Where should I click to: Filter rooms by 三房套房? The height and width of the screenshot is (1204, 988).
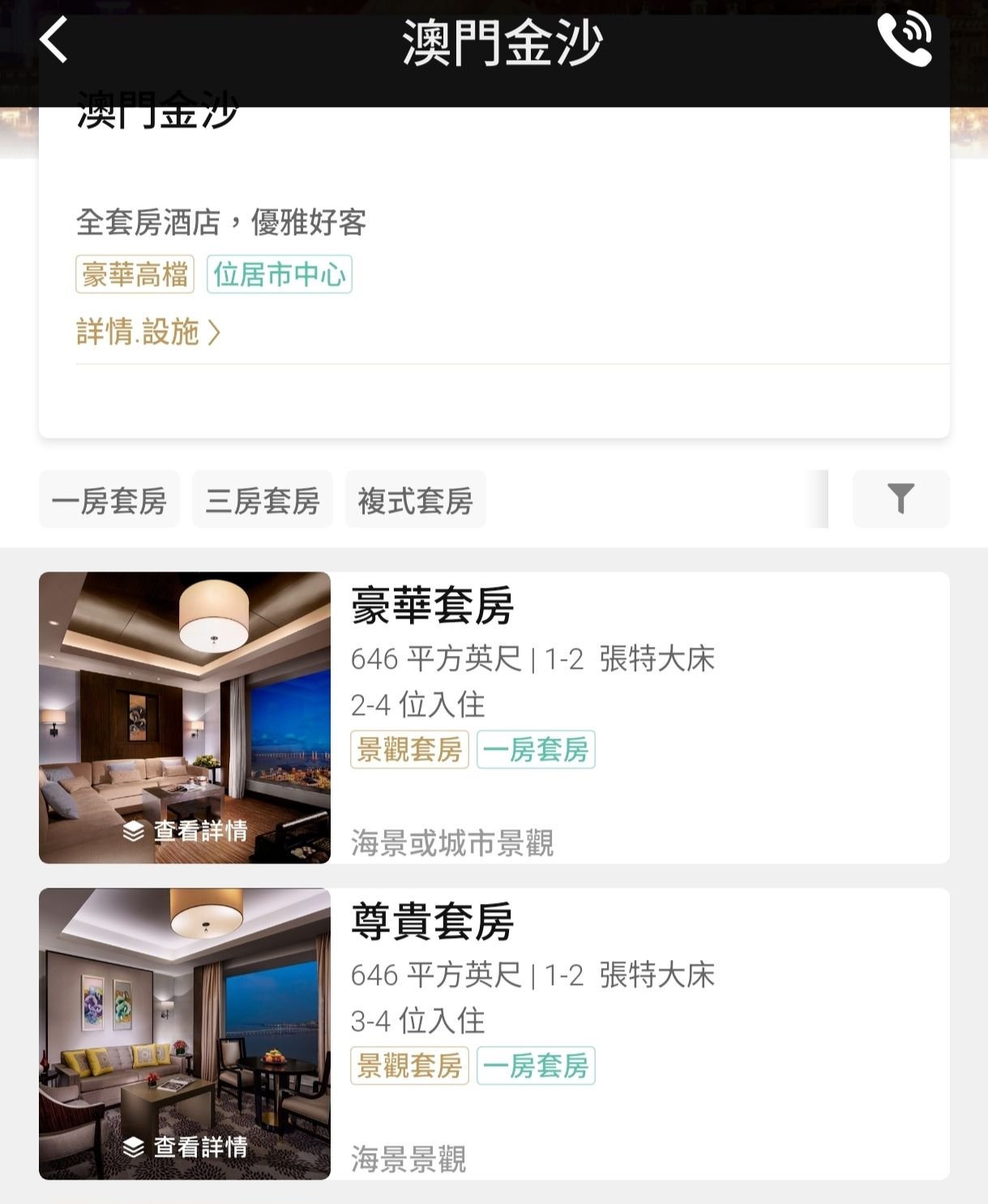click(x=263, y=500)
